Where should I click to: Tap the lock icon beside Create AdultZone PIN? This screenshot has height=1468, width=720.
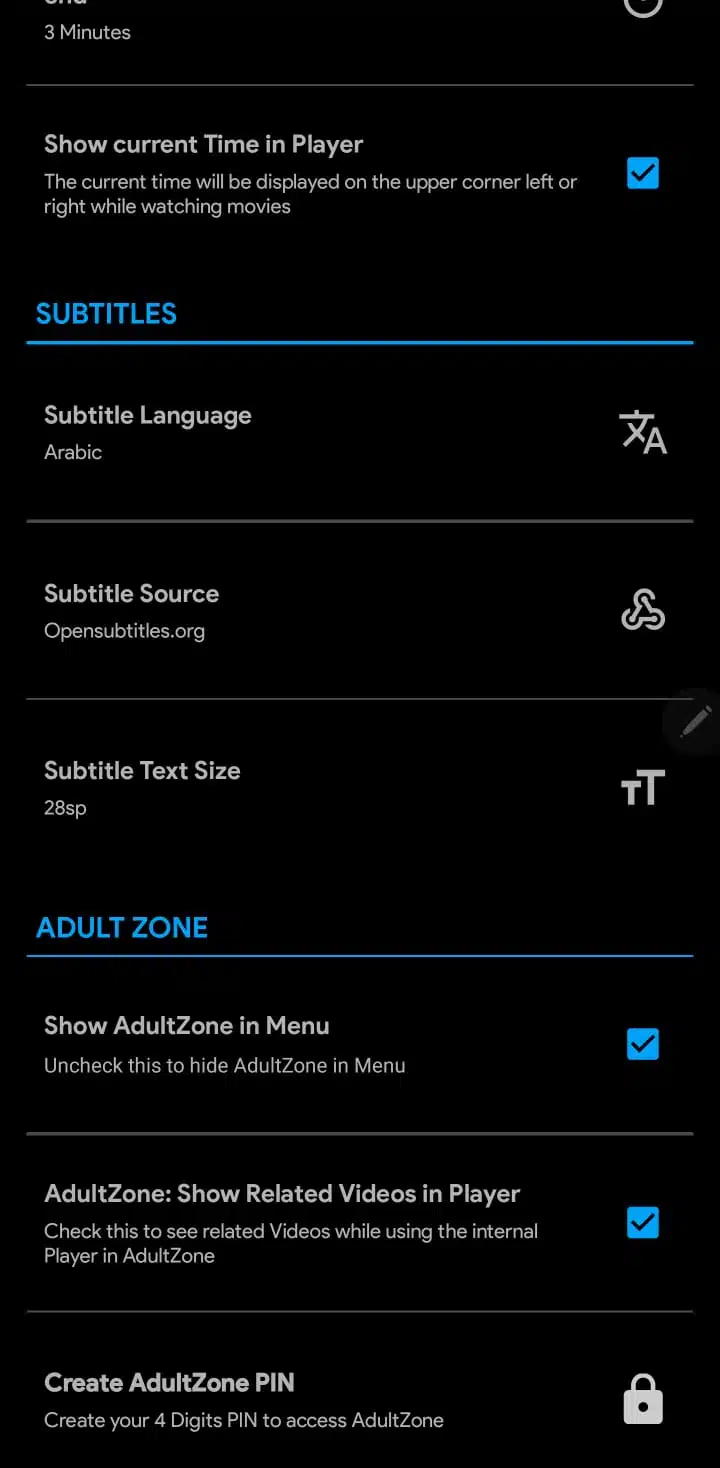click(x=643, y=1398)
